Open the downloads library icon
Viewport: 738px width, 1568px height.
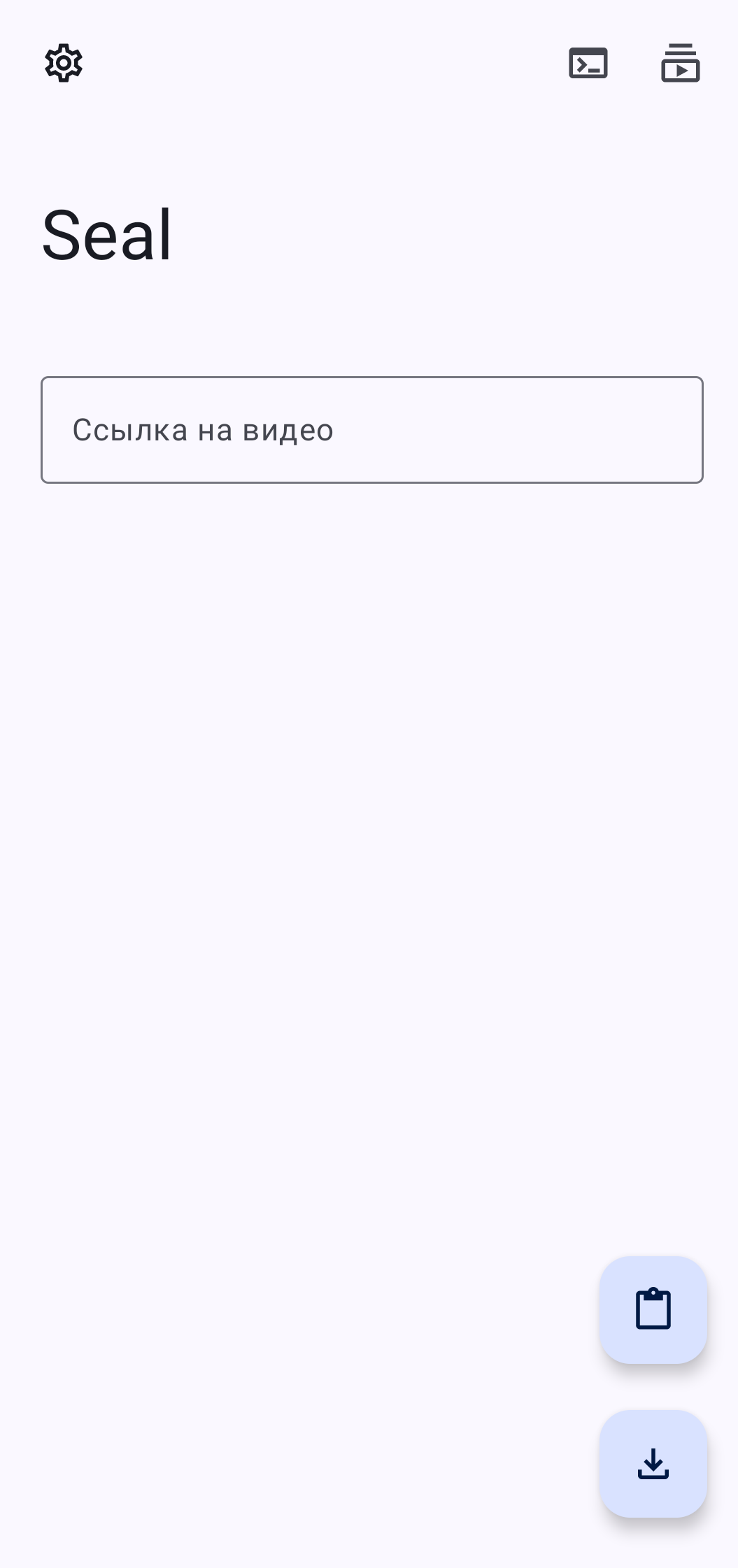[x=681, y=64]
